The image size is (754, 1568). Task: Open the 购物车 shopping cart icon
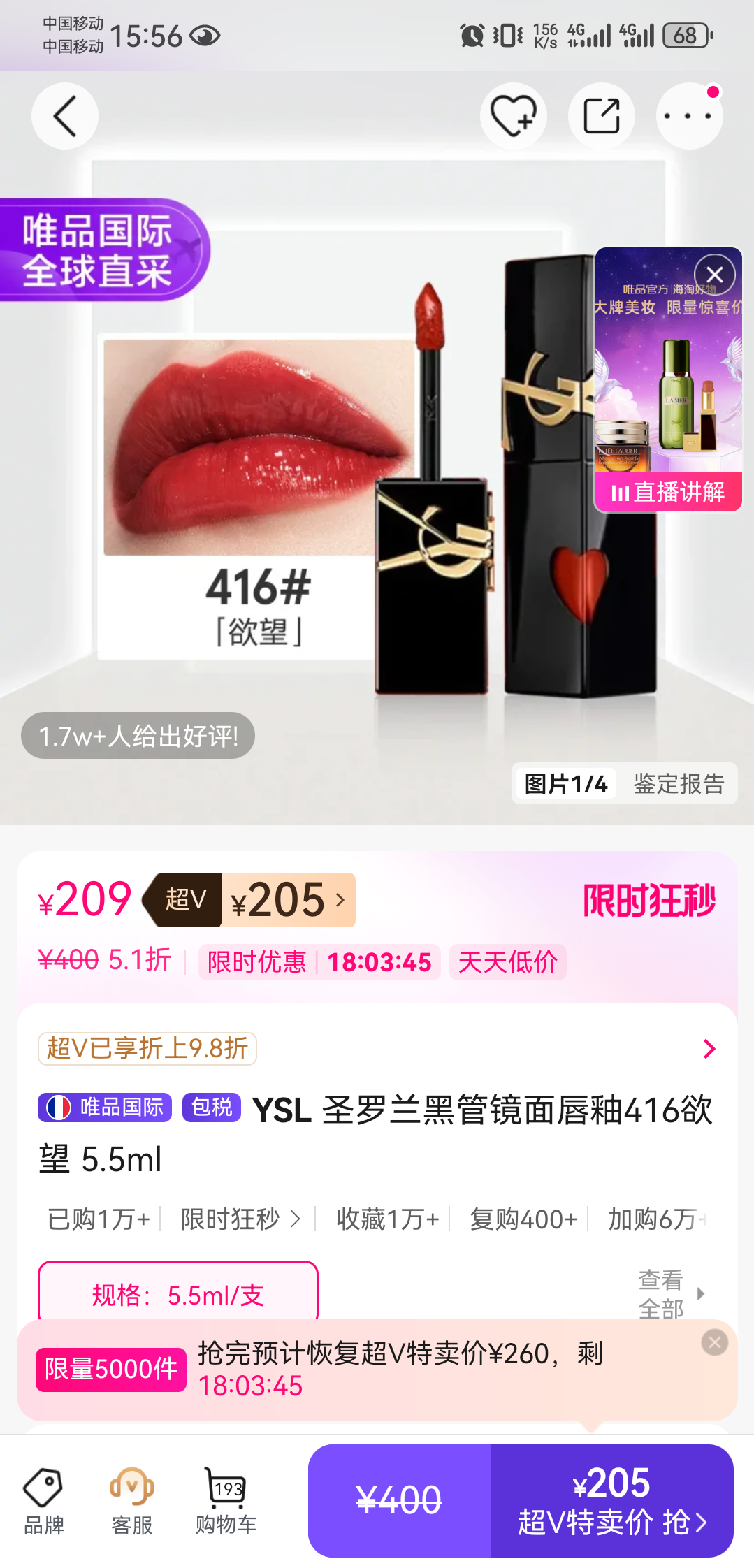tap(225, 1498)
